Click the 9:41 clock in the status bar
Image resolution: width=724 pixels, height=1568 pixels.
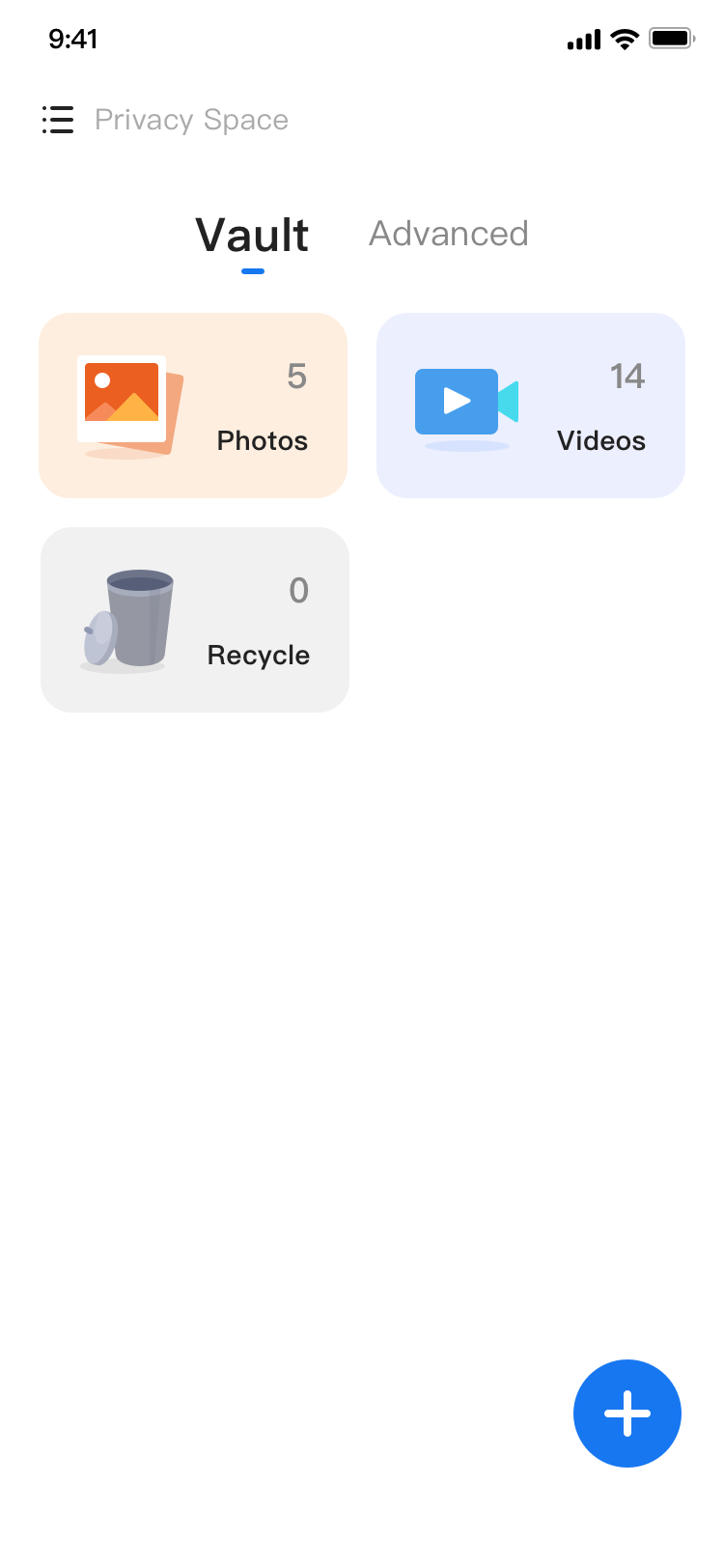click(74, 39)
